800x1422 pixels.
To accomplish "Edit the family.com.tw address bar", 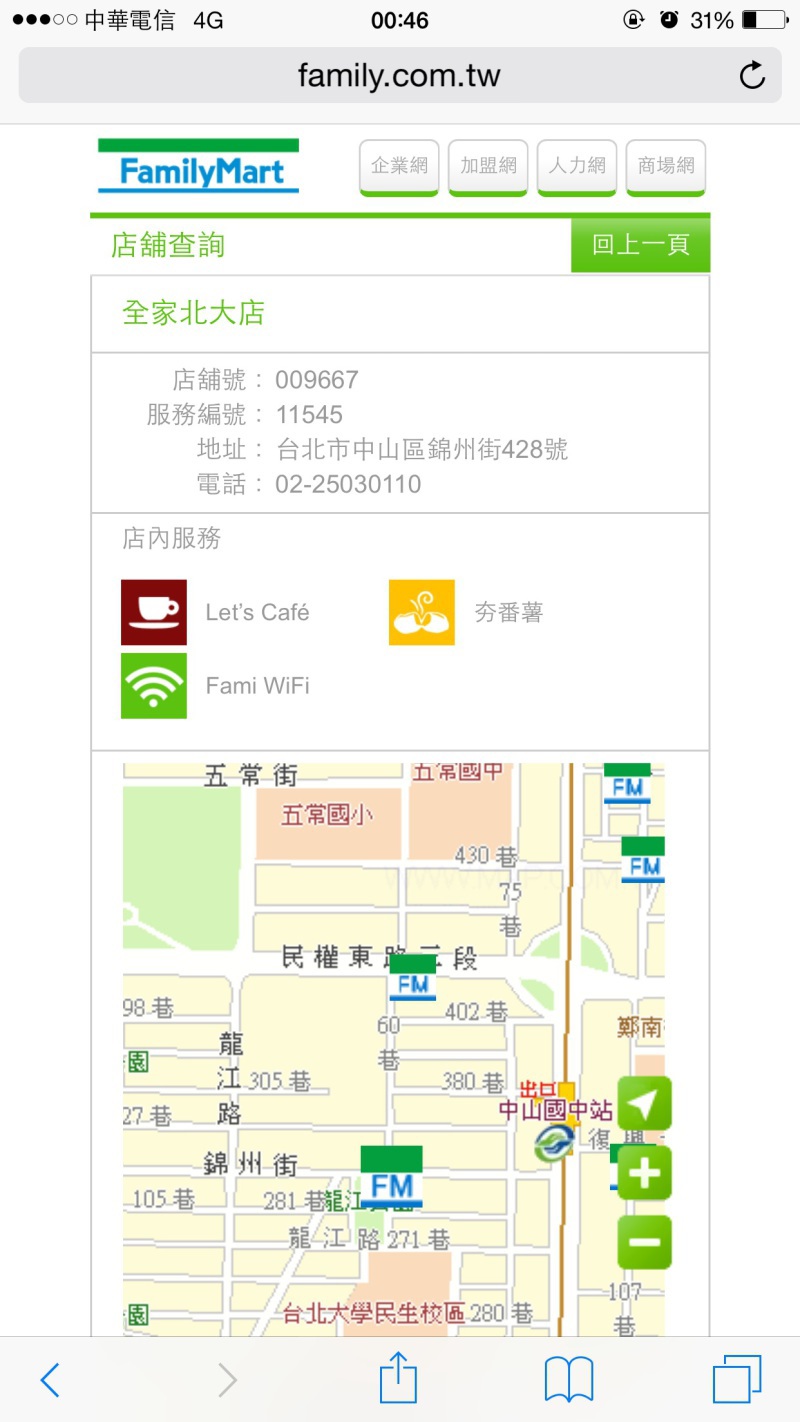I will pos(398,75).
